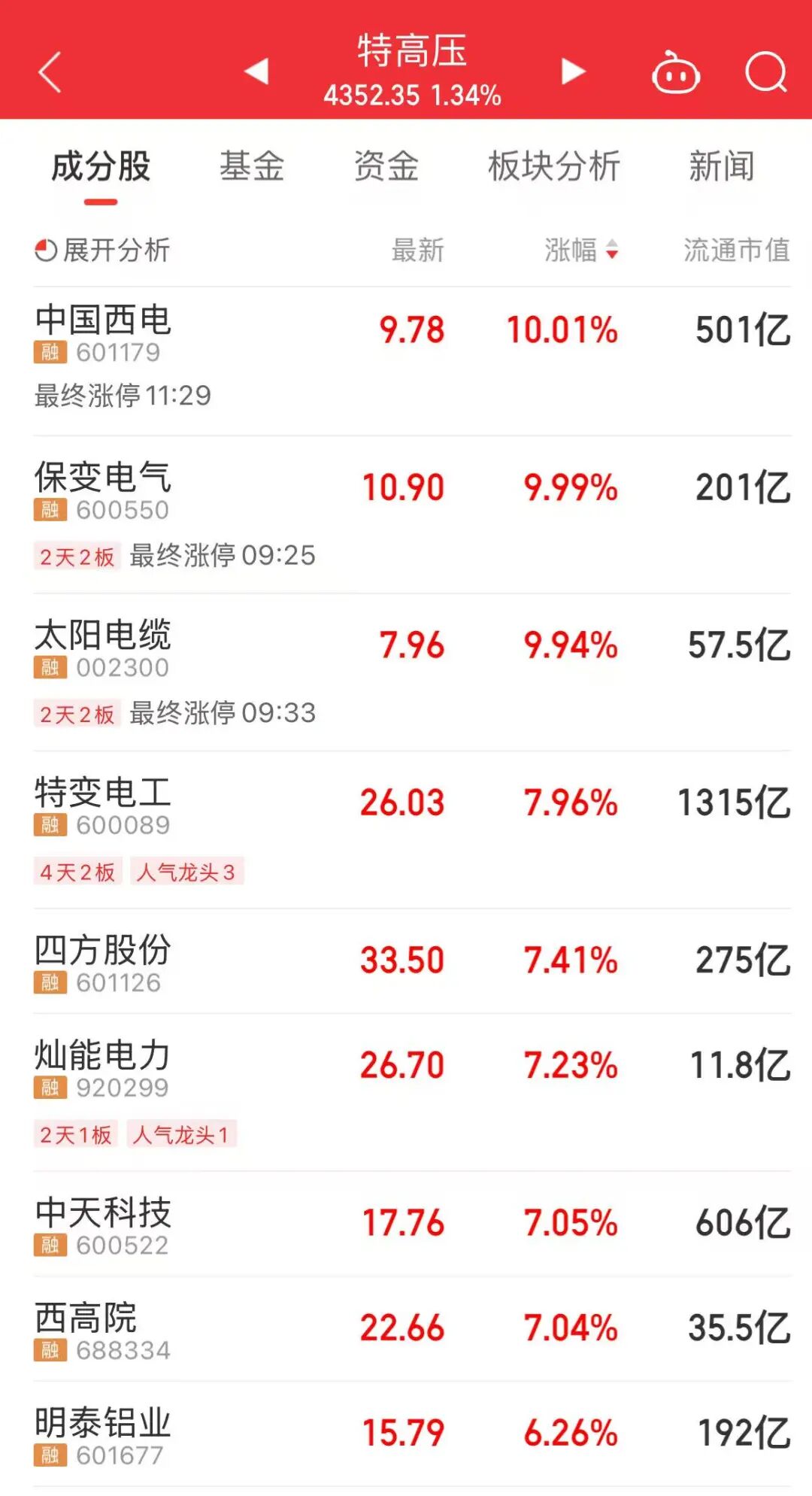Tap 最新 column header
This screenshot has height=1496, width=812.
coord(416,252)
